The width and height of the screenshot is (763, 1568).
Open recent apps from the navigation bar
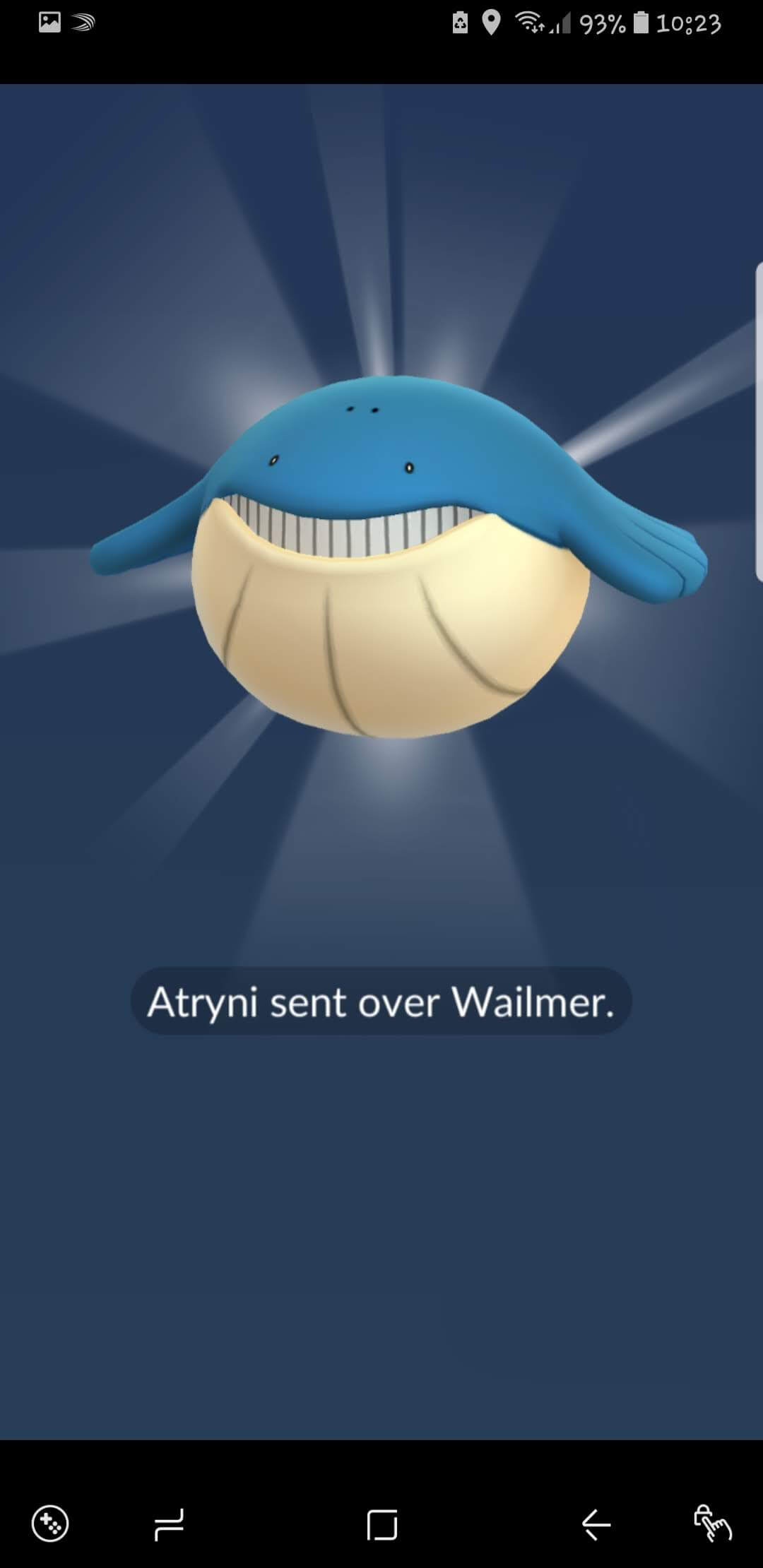tap(170, 1524)
